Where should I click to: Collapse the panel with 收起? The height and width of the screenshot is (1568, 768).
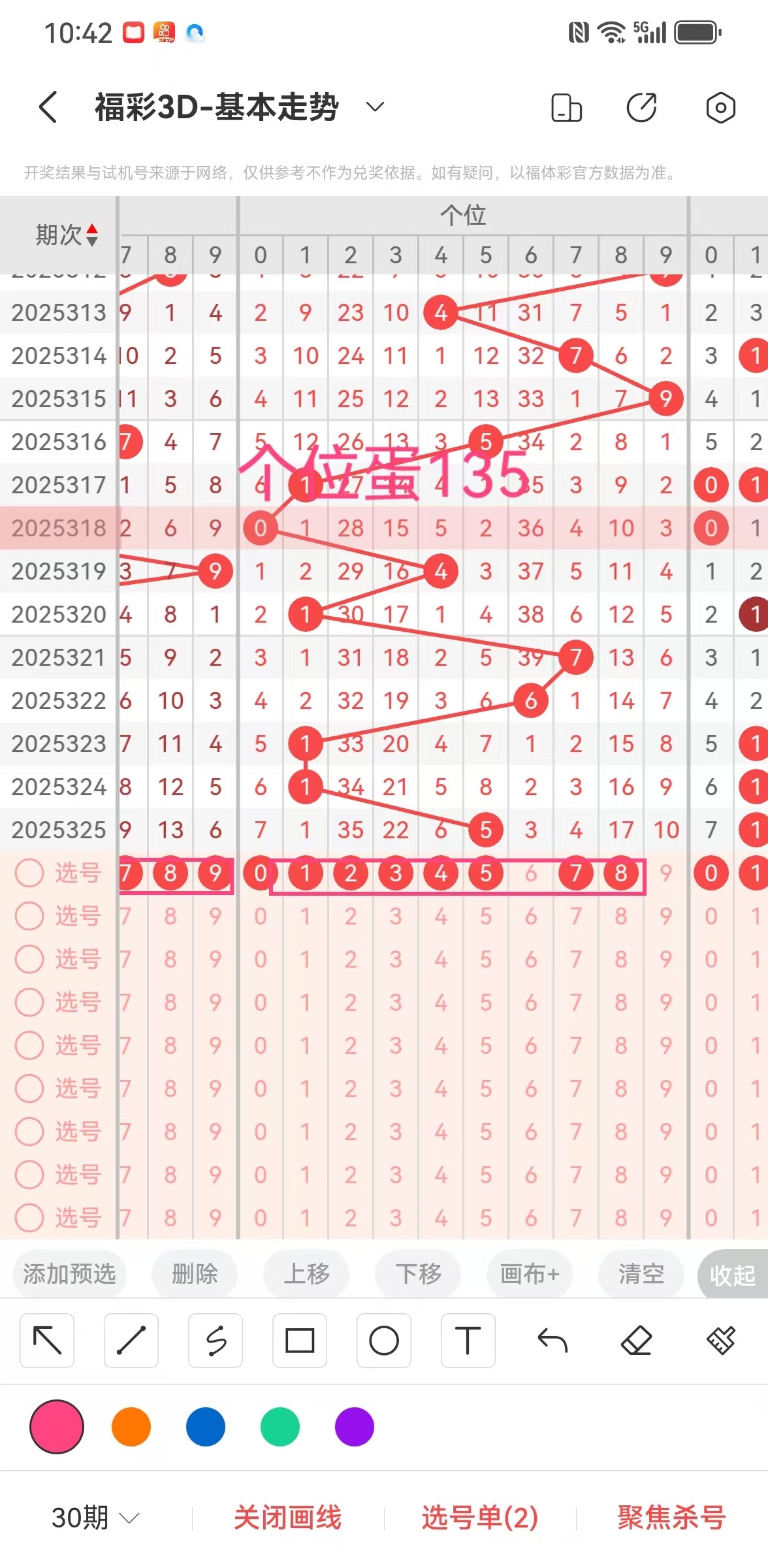click(732, 1275)
